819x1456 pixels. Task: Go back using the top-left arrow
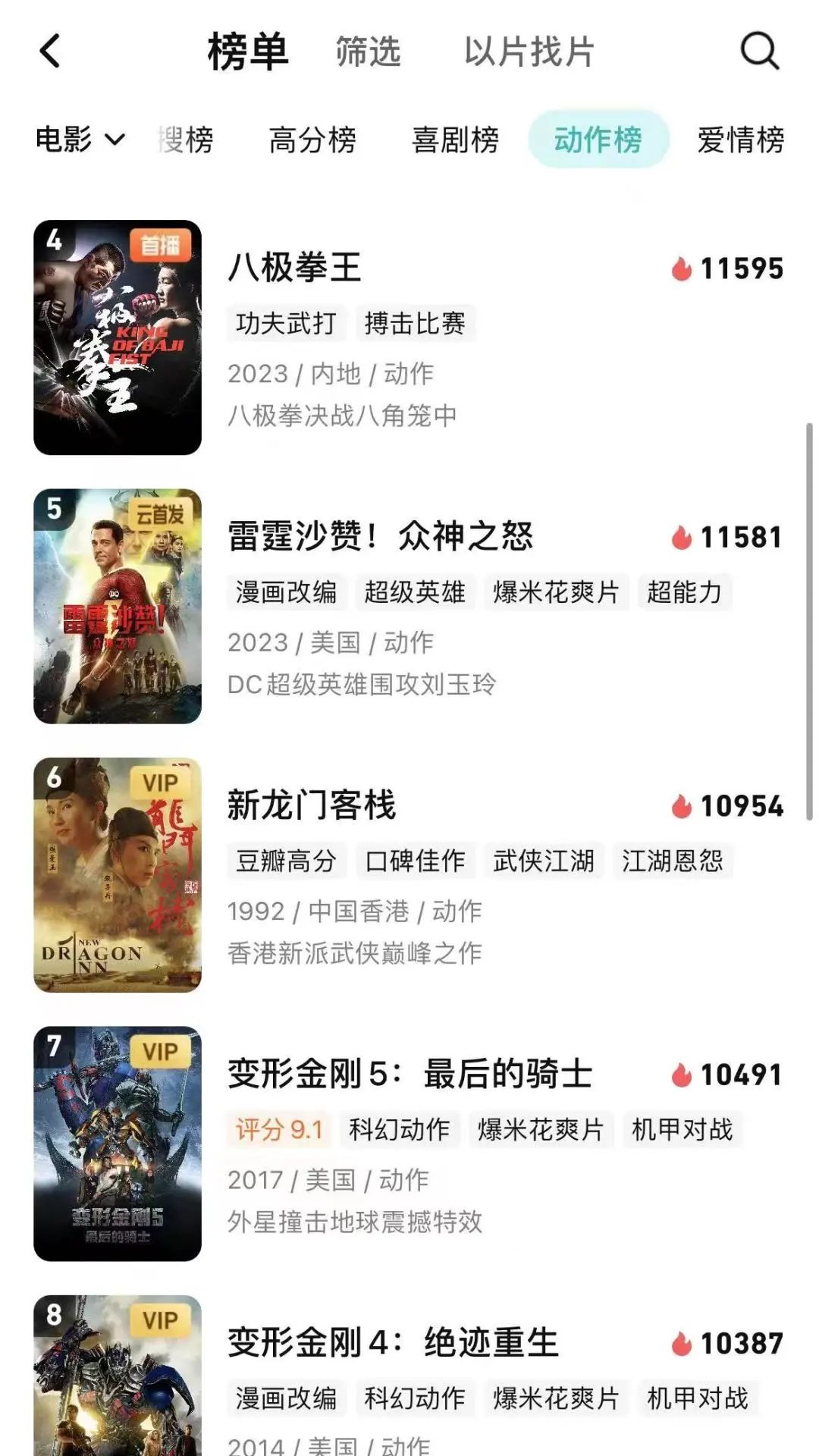tap(50, 52)
